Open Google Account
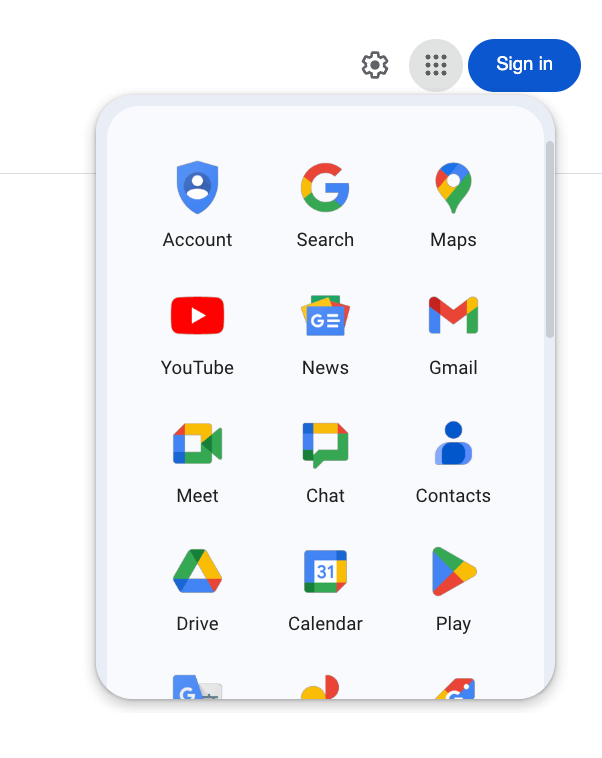Viewport: 602px width, 758px height. (x=198, y=204)
